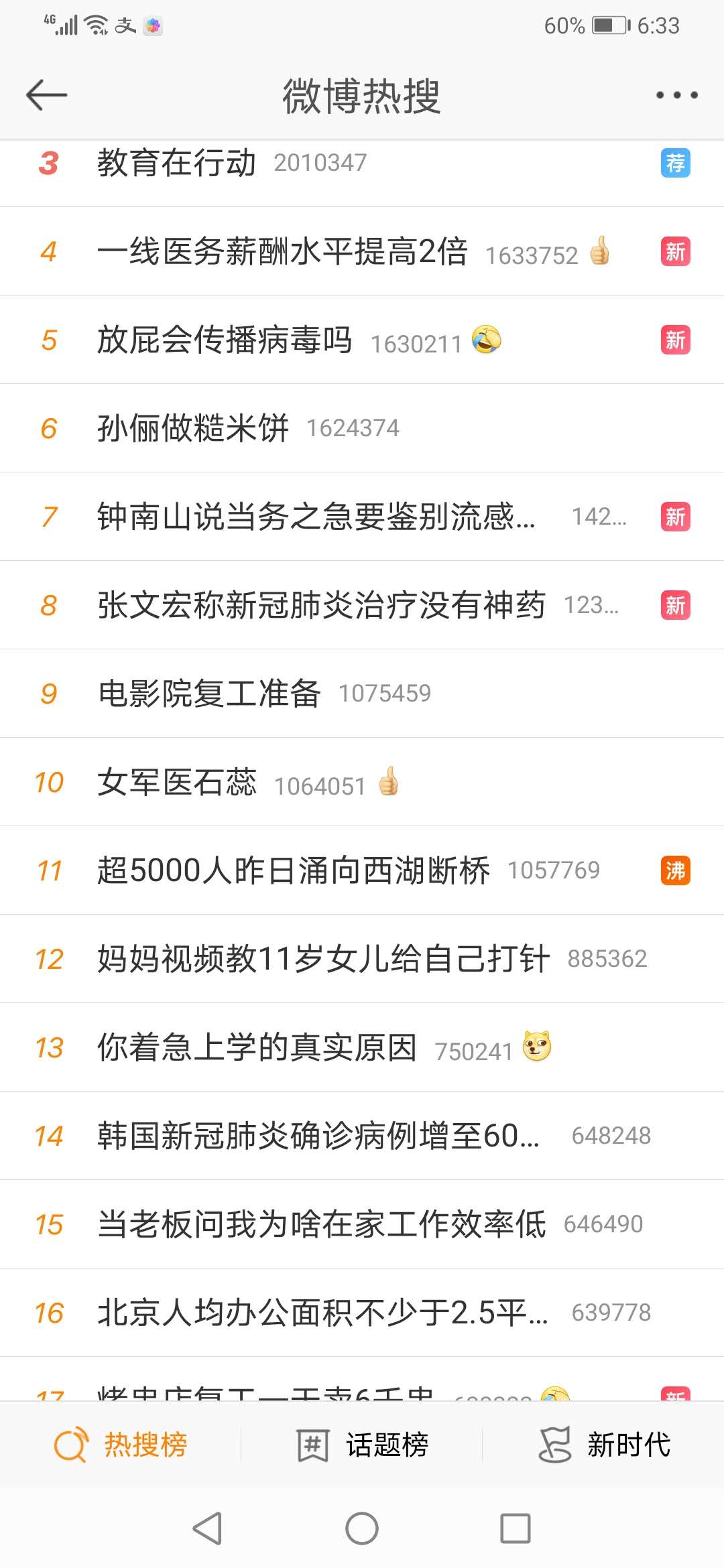
Task: Open 北京人均办公面积不少于2.5平 topic
Action: [x=322, y=1313]
